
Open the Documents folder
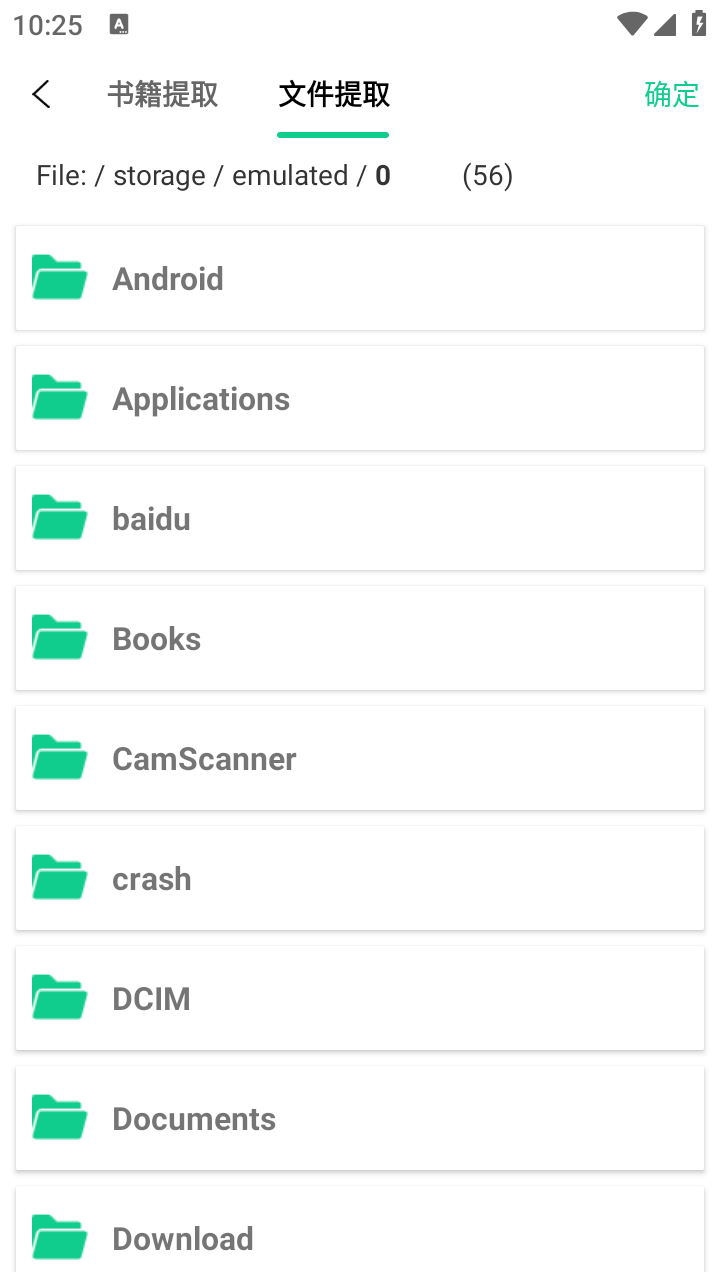(x=360, y=1118)
